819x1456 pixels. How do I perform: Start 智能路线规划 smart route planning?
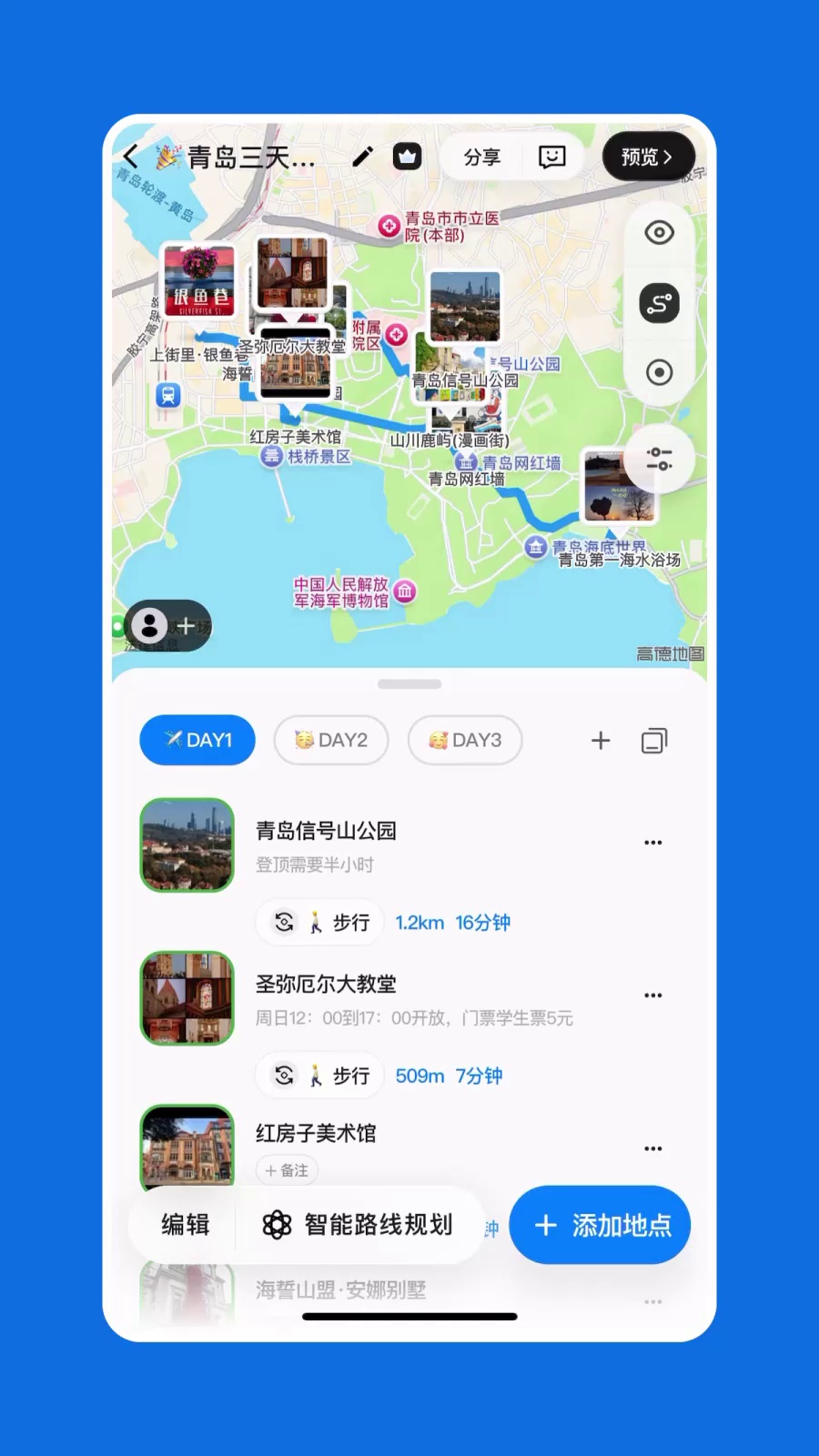pyautogui.click(x=359, y=1225)
